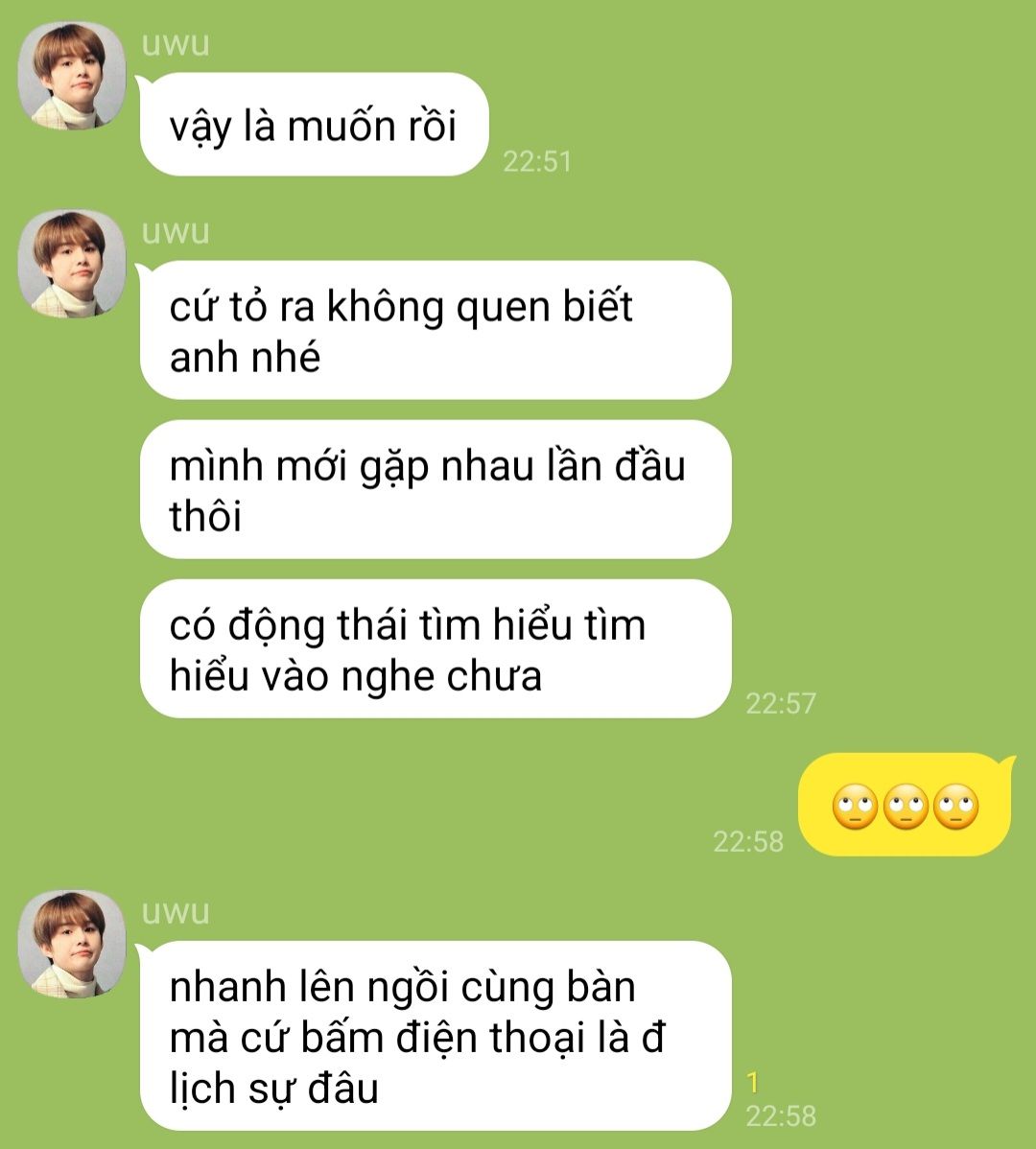Open uwu's avatar beside "vậy là muốn rồi"
1036x1149 pixels.
72,76
